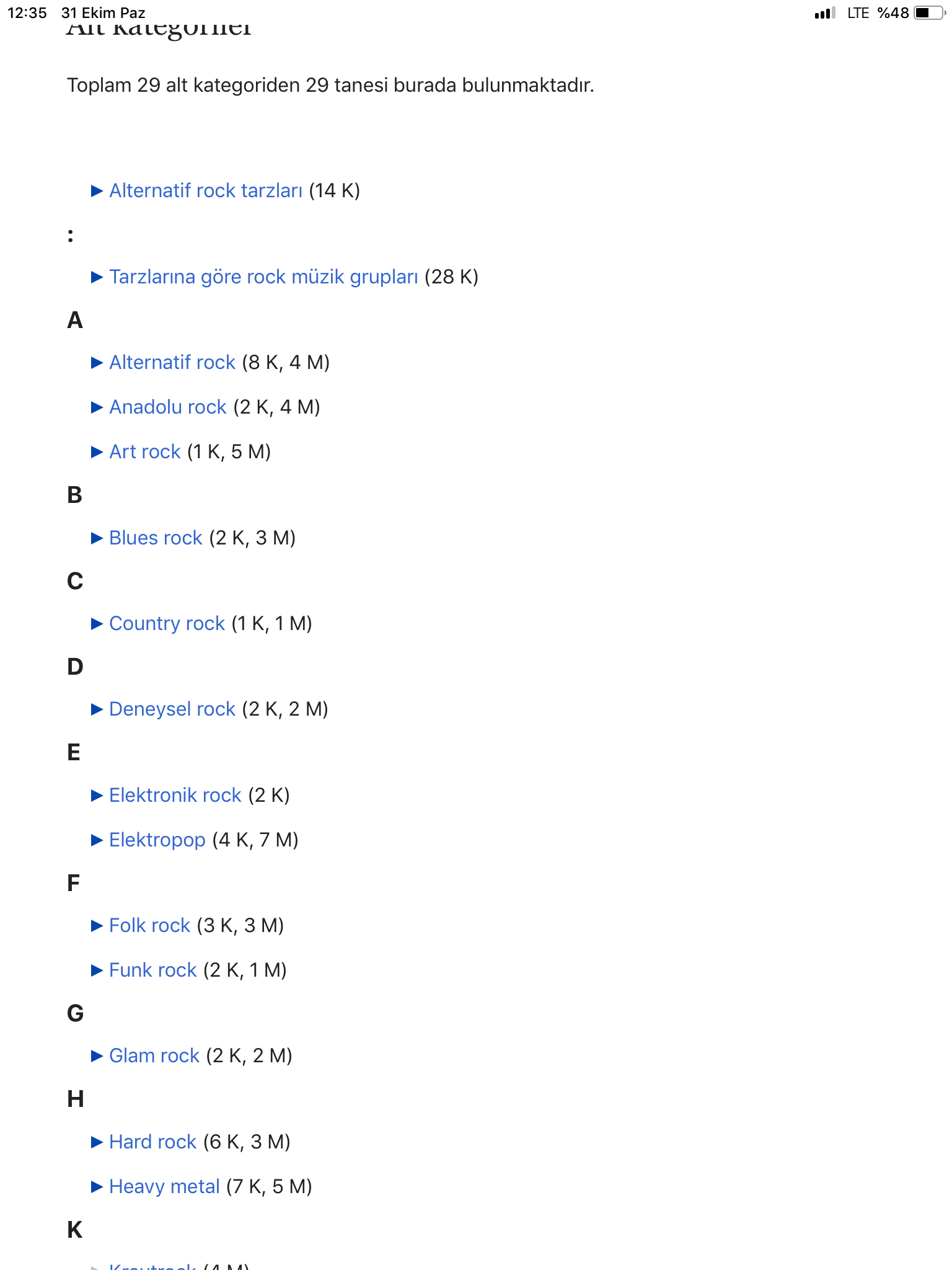Open the Funk rock category link

[152, 970]
